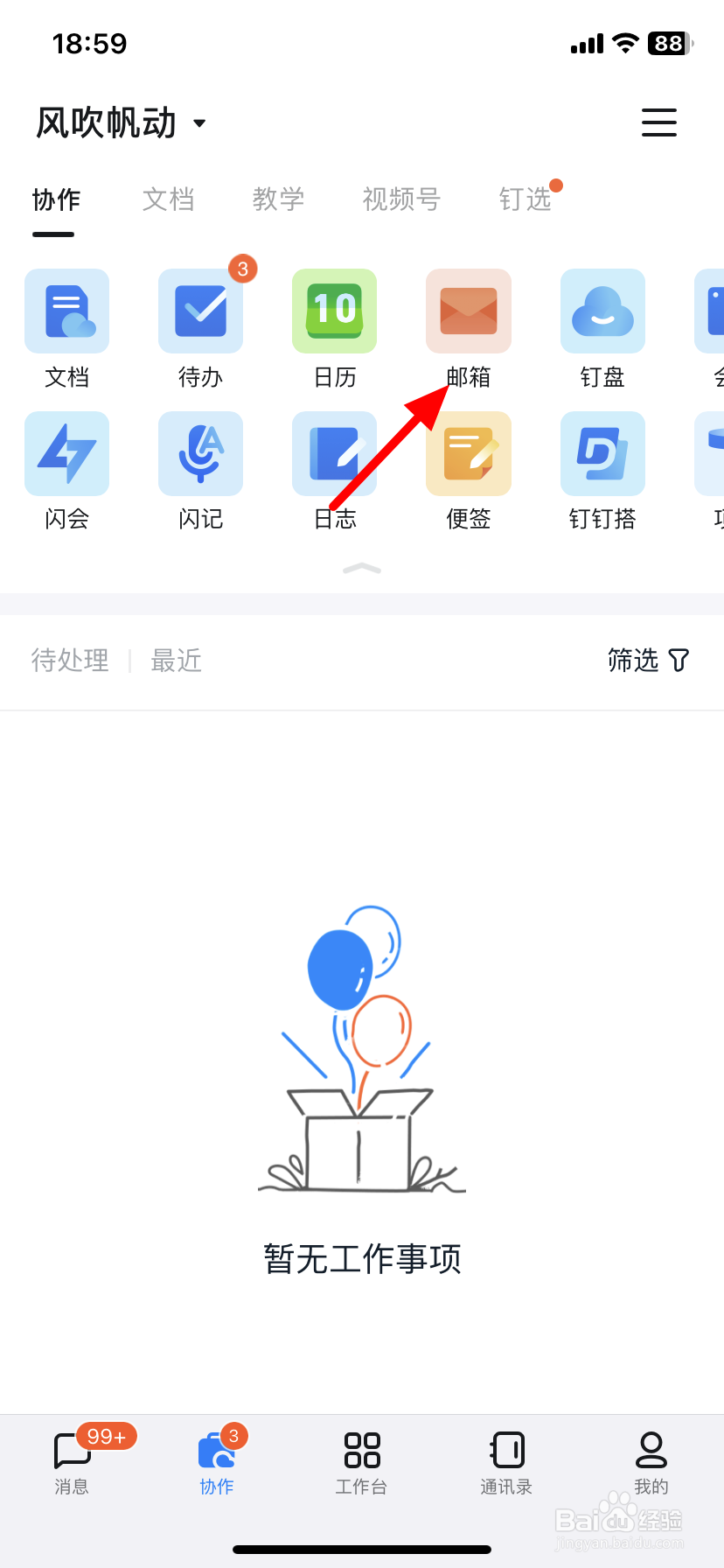Switch to the 教学 tab
724x1568 pixels.
(x=278, y=199)
